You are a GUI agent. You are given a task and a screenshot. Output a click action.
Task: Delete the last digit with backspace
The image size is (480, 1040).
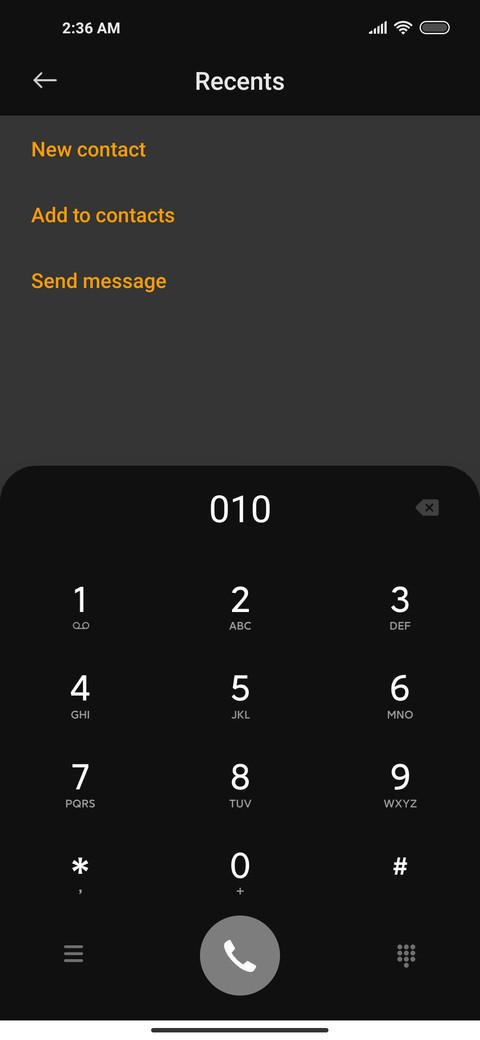click(x=427, y=508)
